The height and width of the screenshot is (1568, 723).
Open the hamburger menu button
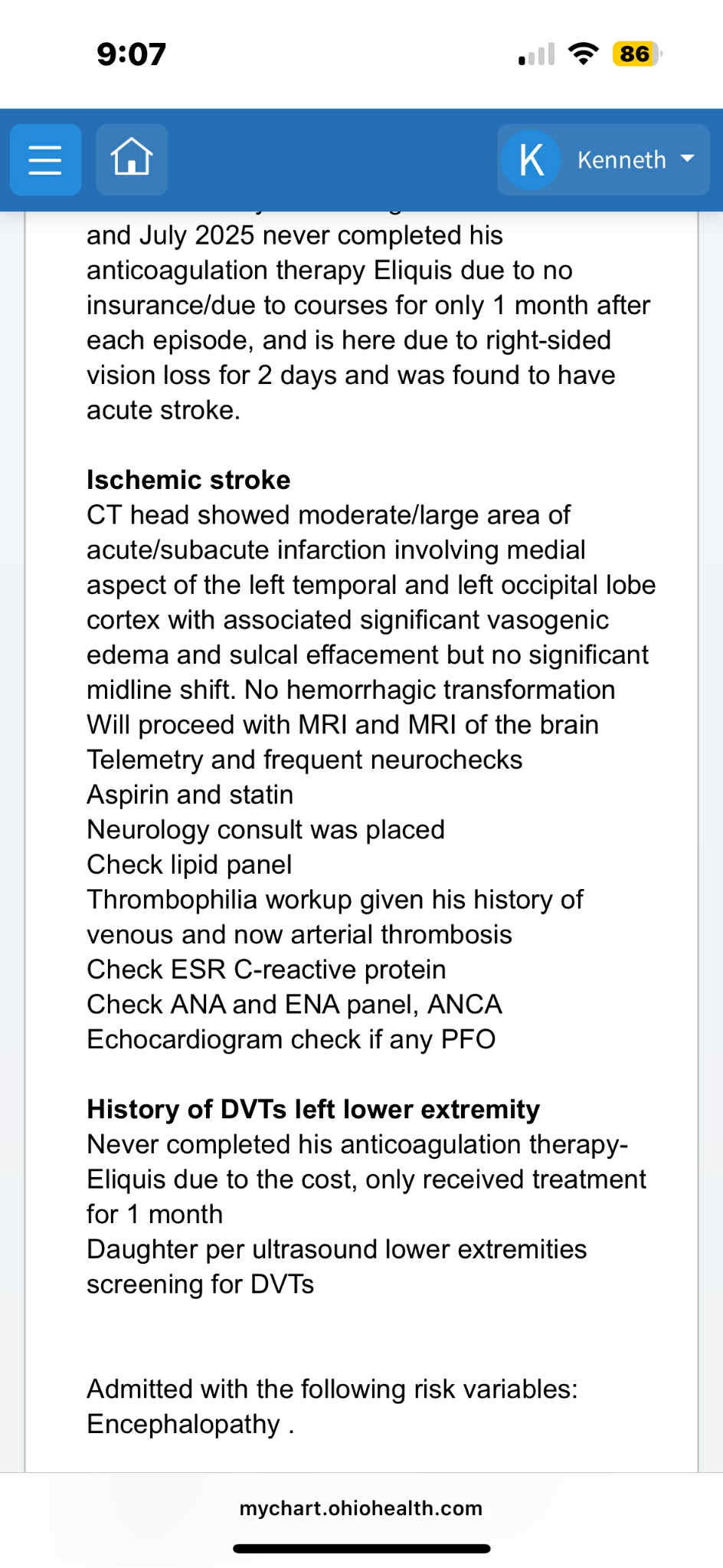click(45, 159)
